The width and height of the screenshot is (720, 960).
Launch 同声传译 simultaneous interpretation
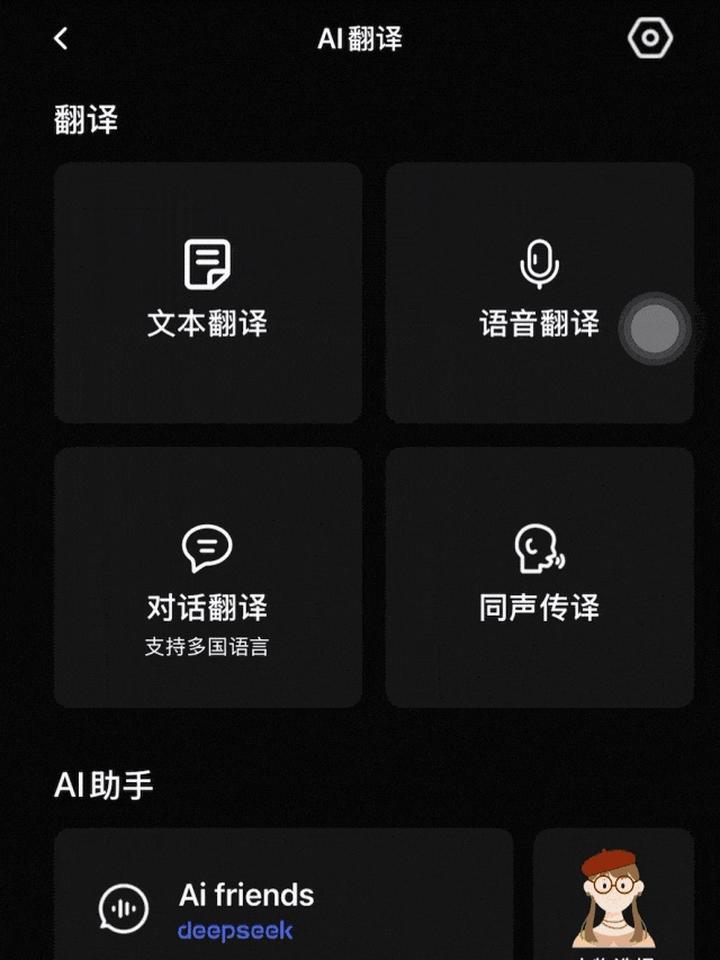[539, 578]
